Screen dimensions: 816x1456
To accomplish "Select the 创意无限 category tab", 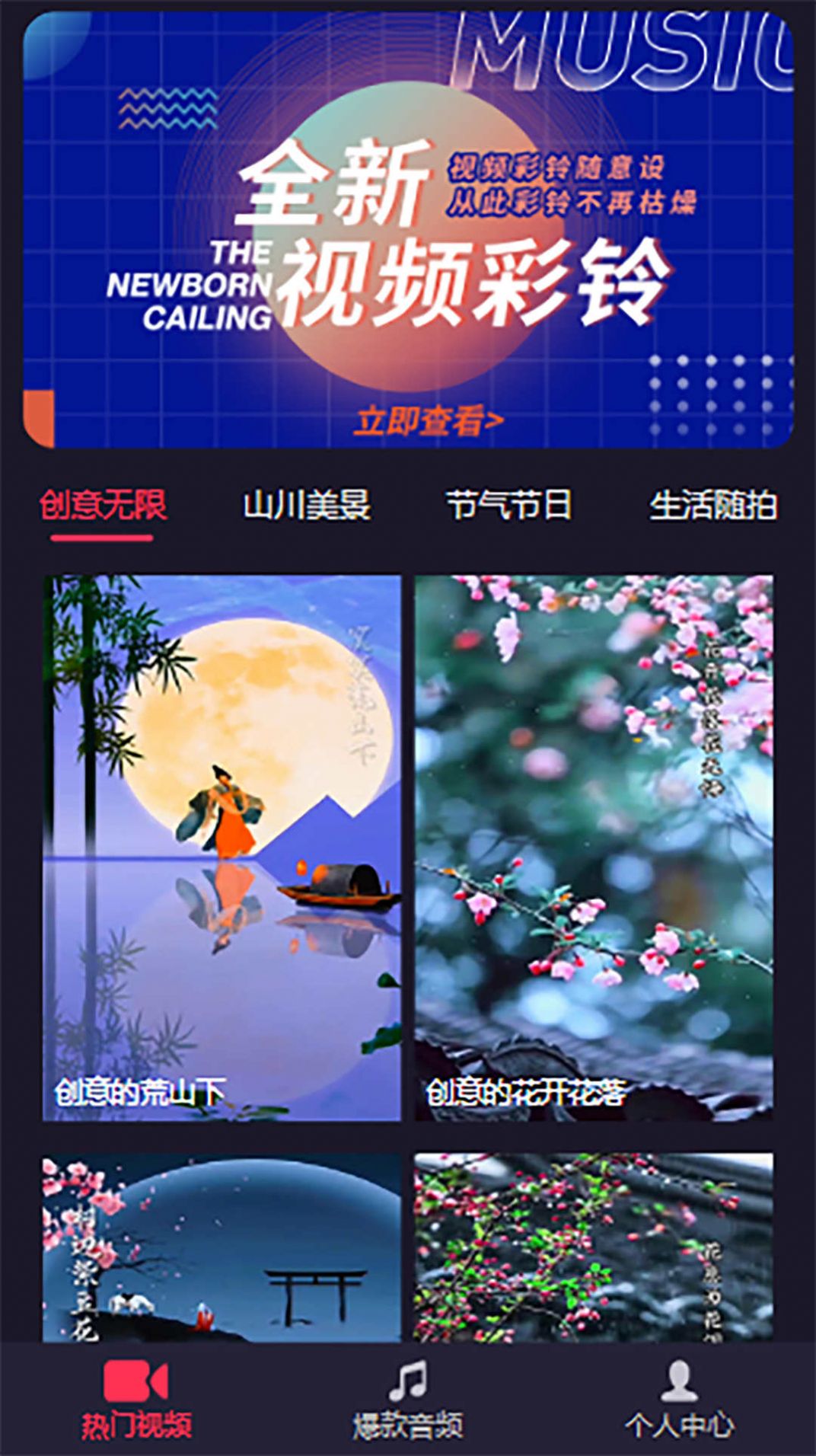I will pyautogui.click(x=103, y=506).
